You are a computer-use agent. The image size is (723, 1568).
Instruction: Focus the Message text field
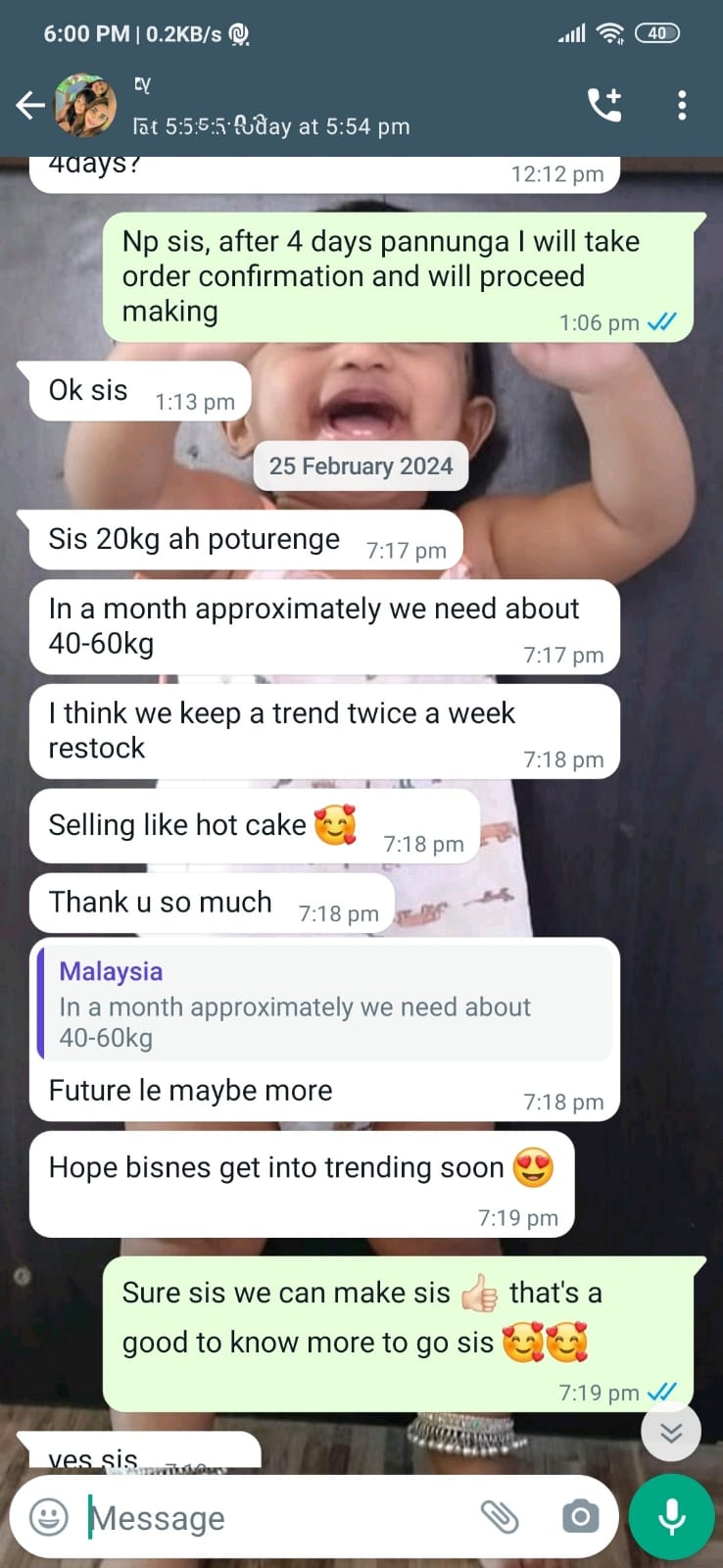pos(274,1517)
